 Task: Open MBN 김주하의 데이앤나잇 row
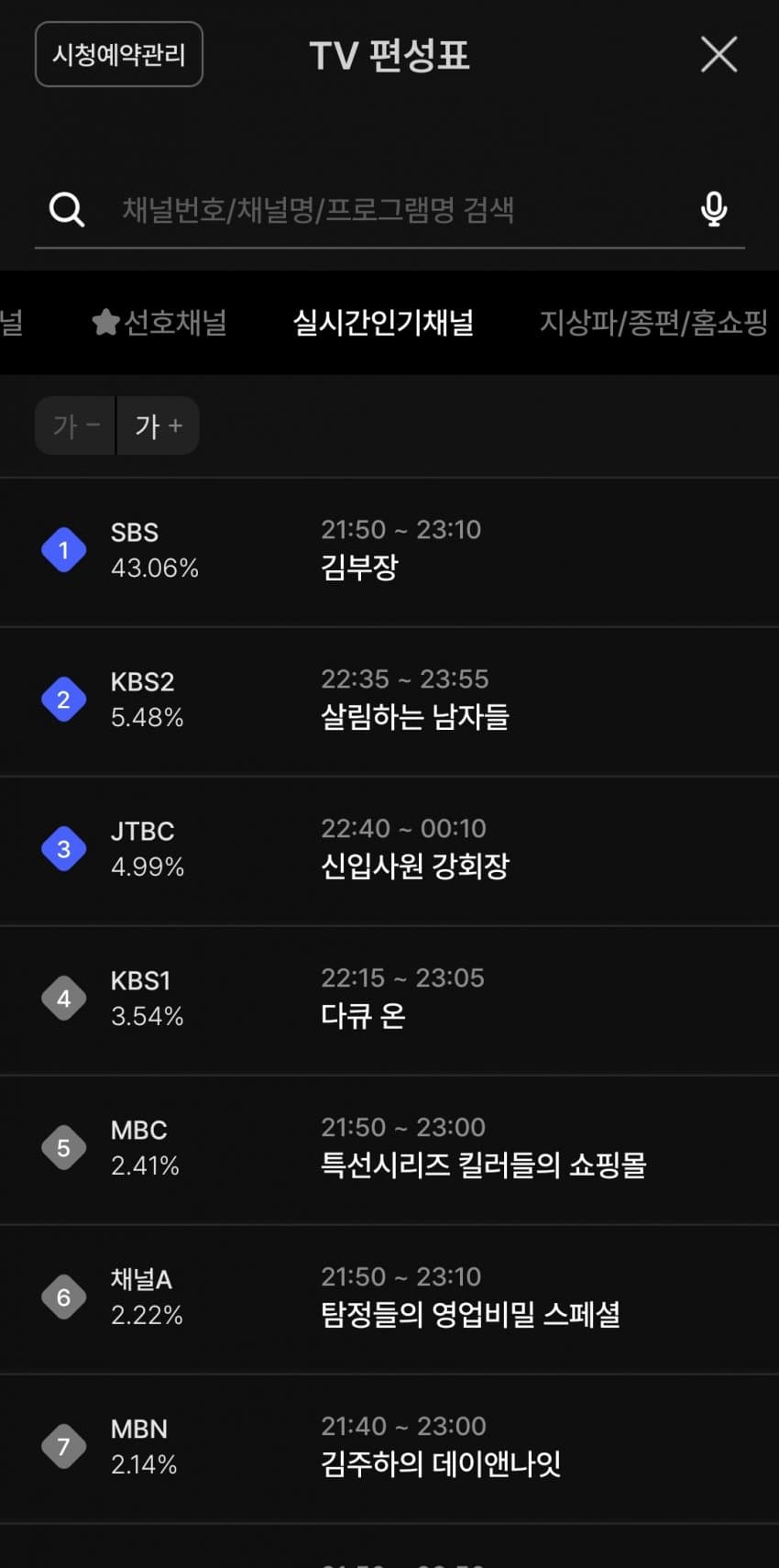coord(389,1449)
